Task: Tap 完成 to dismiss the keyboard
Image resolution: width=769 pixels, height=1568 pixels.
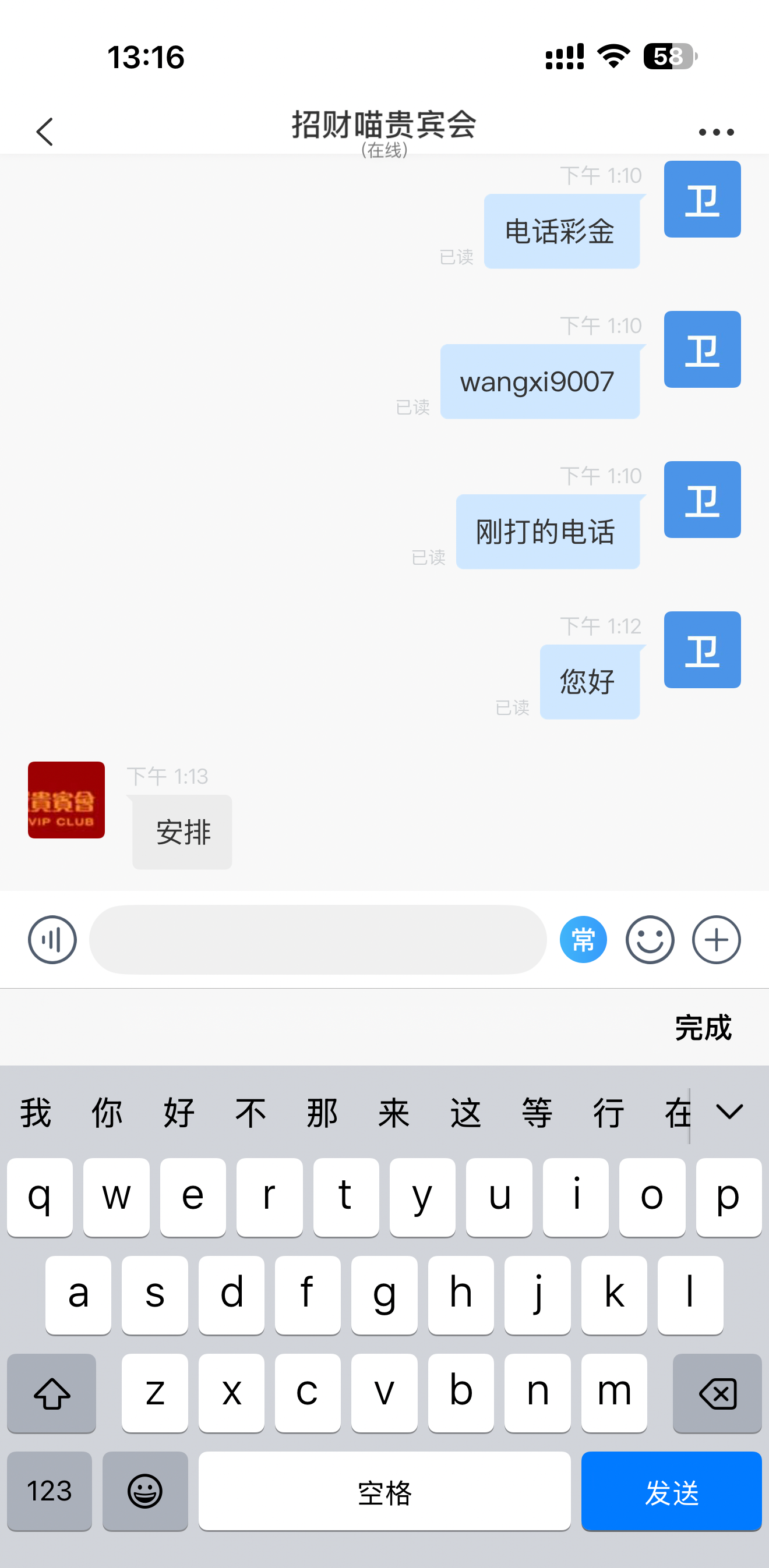Action: [x=703, y=1028]
